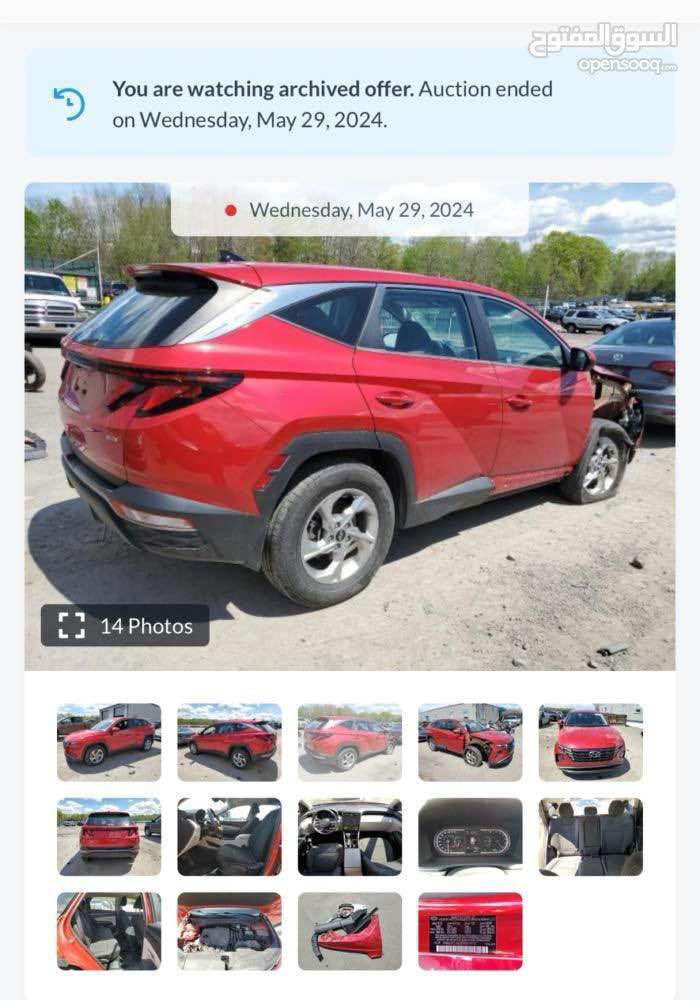Image resolution: width=700 pixels, height=1000 pixels.
Task: Select the detached red body part thumbnail
Action: (x=350, y=931)
